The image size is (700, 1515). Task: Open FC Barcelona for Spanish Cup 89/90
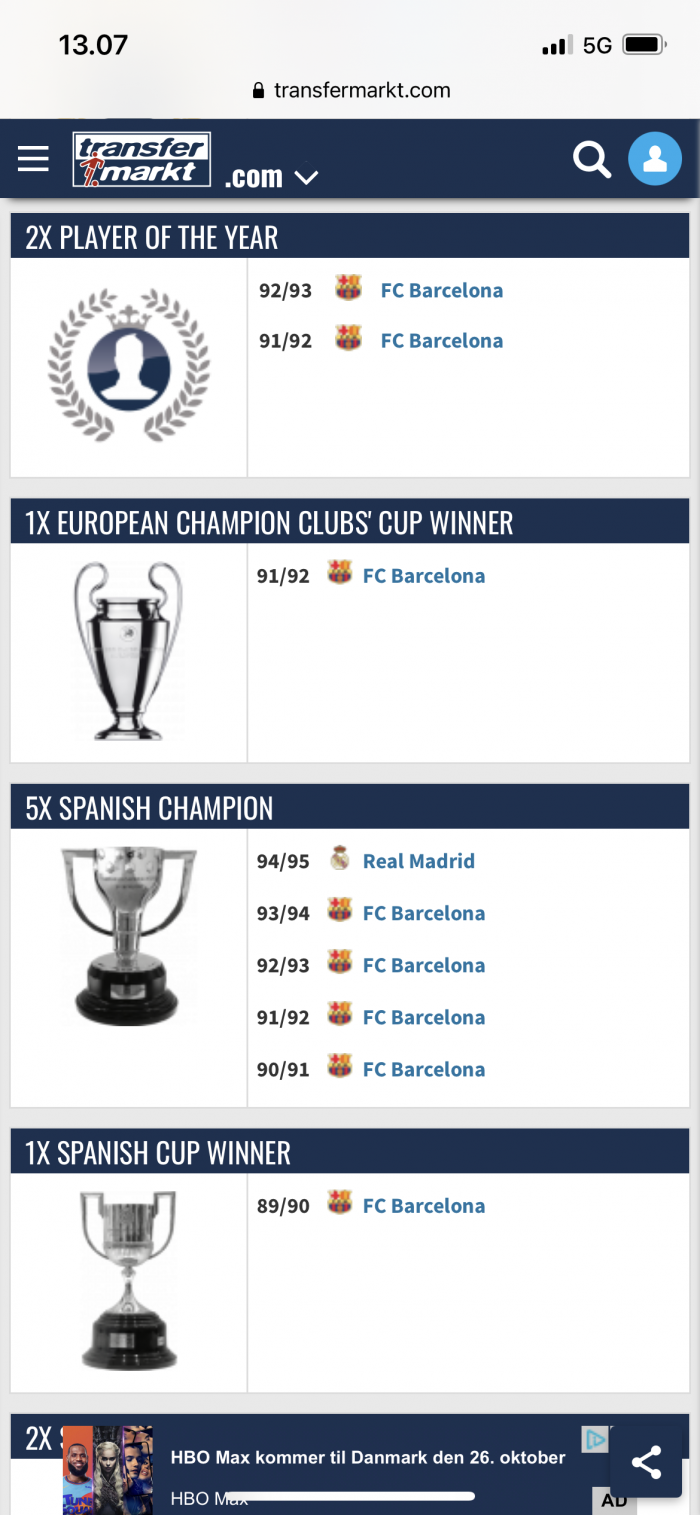(x=423, y=1206)
